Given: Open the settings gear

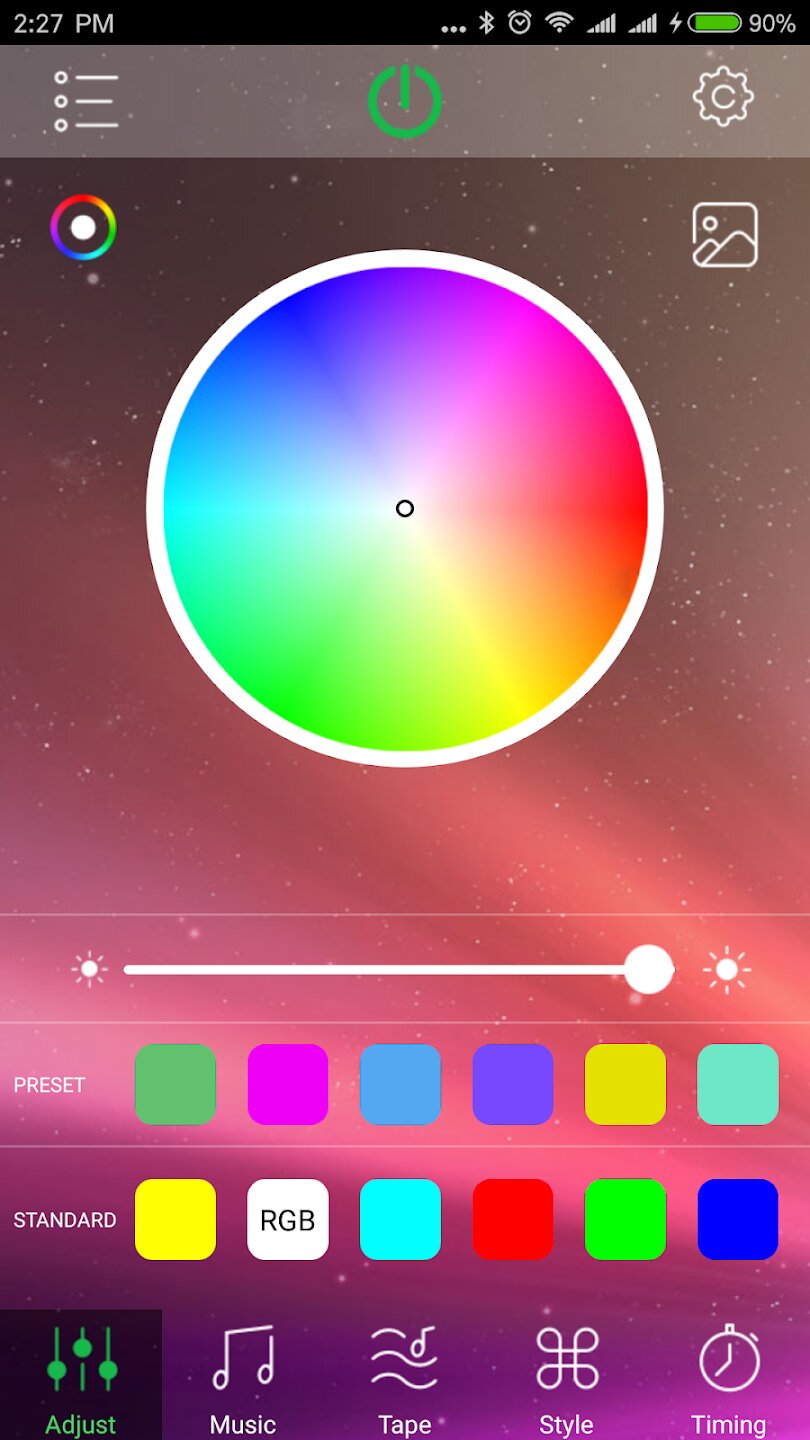Looking at the screenshot, I should tap(723, 97).
